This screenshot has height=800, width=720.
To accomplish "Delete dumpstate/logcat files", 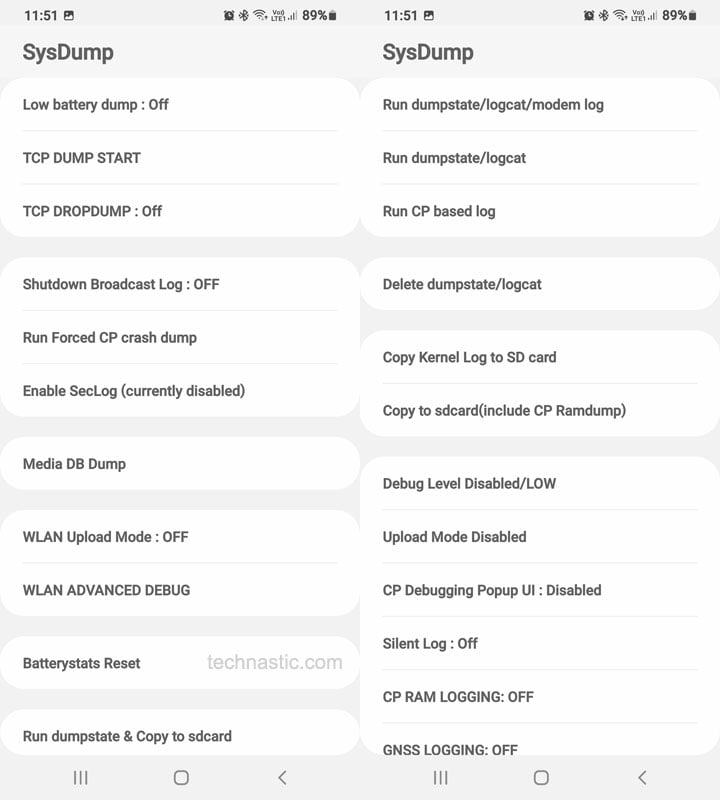I will (539, 284).
